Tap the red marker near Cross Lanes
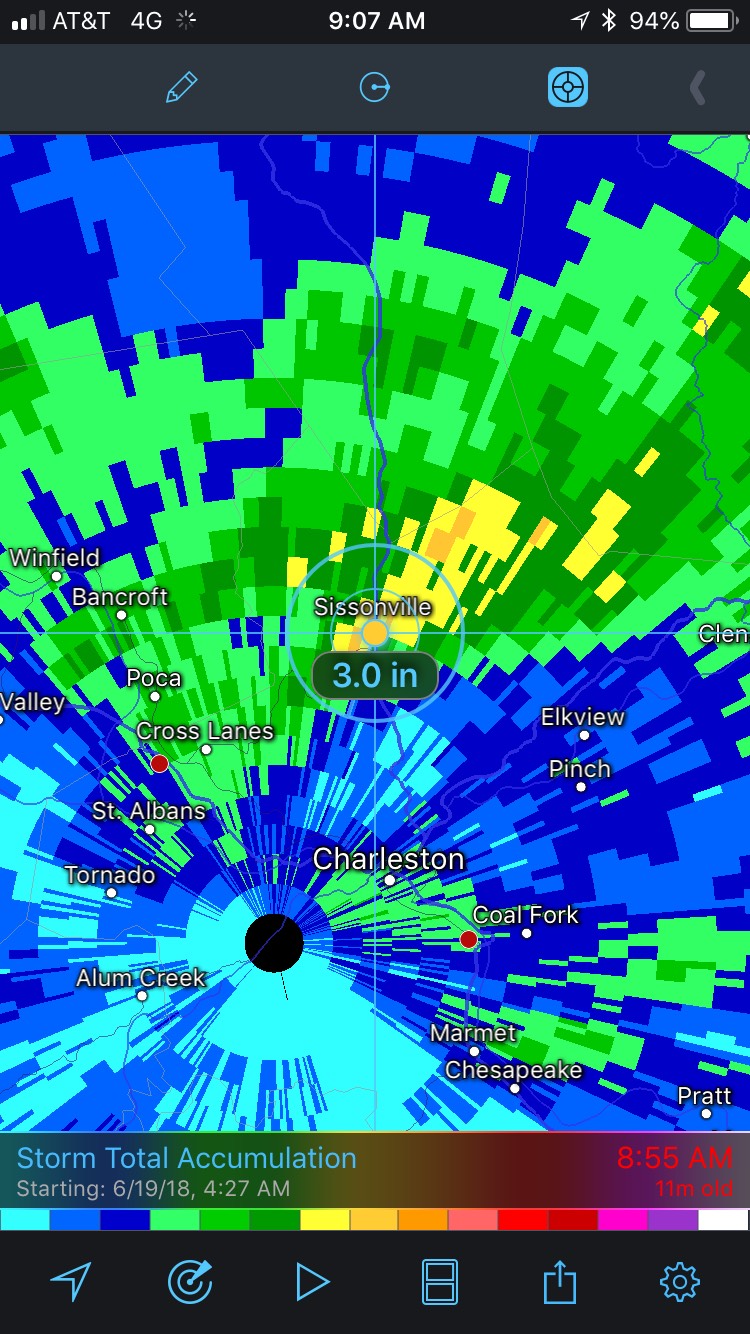750x1334 pixels. pyautogui.click(x=159, y=764)
